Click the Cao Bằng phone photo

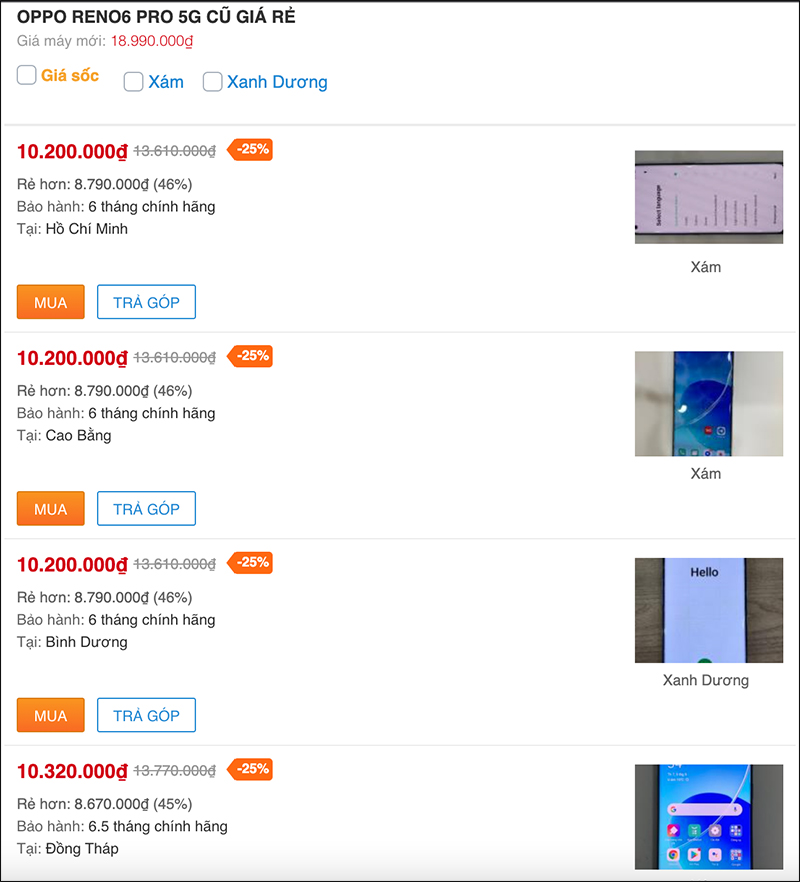click(x=708, y=403)
